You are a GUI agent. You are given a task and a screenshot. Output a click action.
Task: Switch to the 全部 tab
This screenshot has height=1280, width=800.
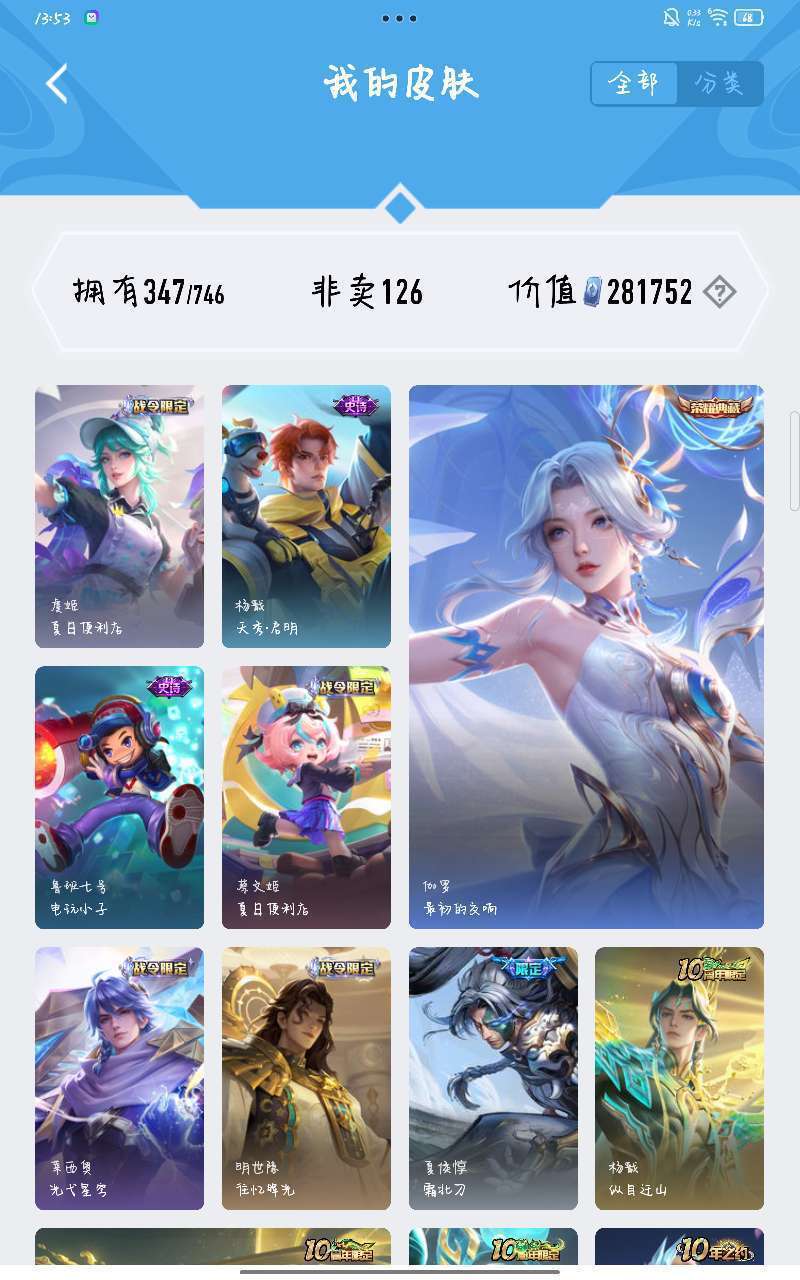pyautogui.click(x=634, y=84)
